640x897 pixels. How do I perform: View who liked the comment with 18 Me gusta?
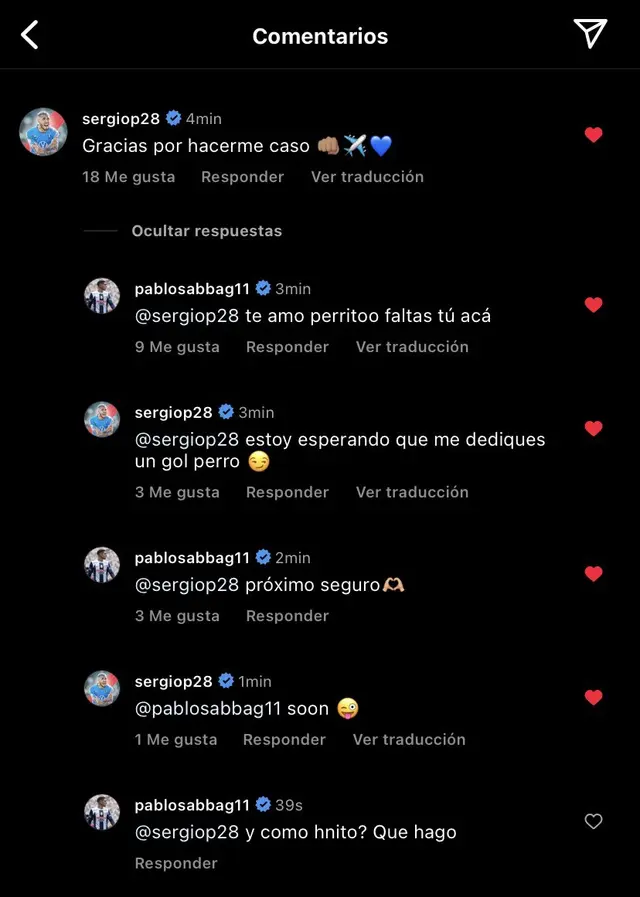click(x=128, y=177)
